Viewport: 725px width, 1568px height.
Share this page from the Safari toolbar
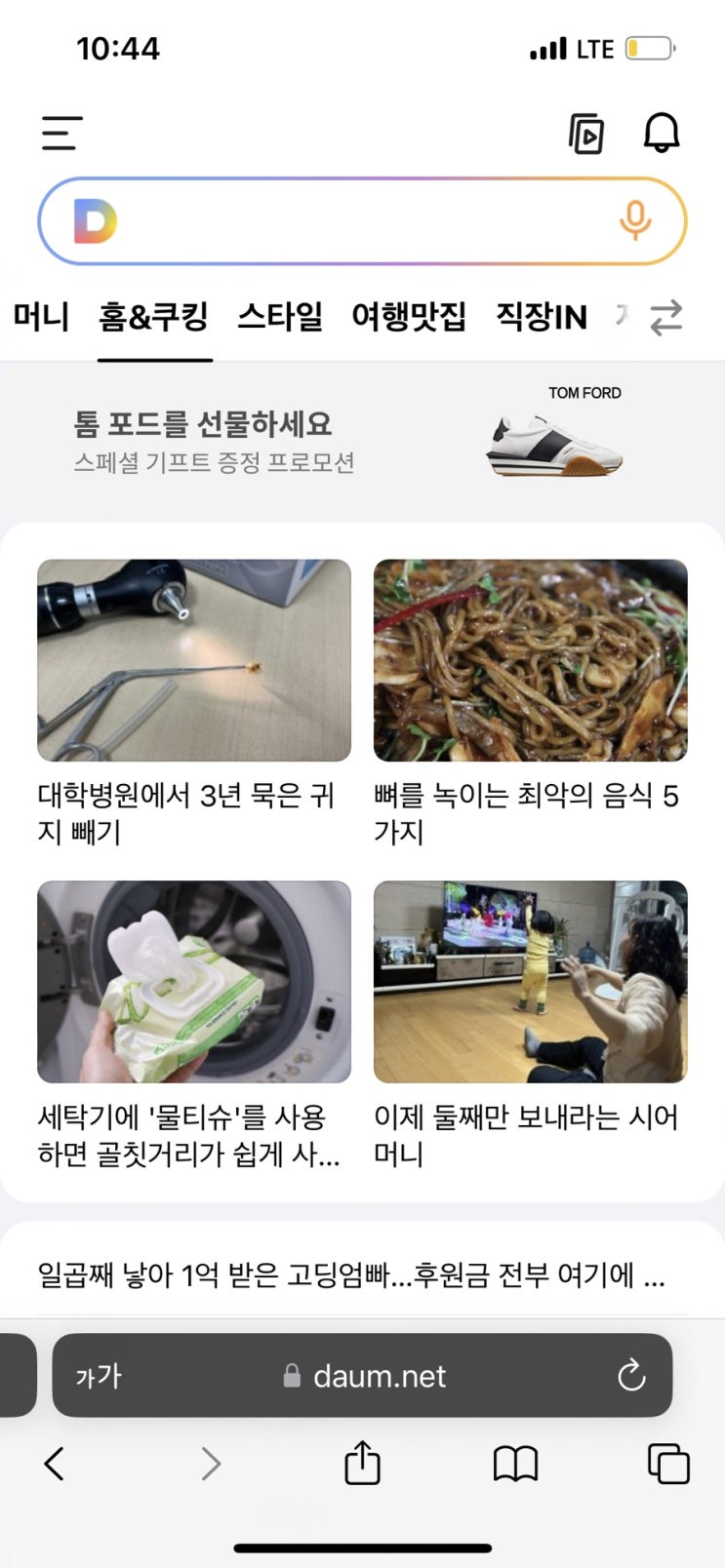[x=362, y=1463]
